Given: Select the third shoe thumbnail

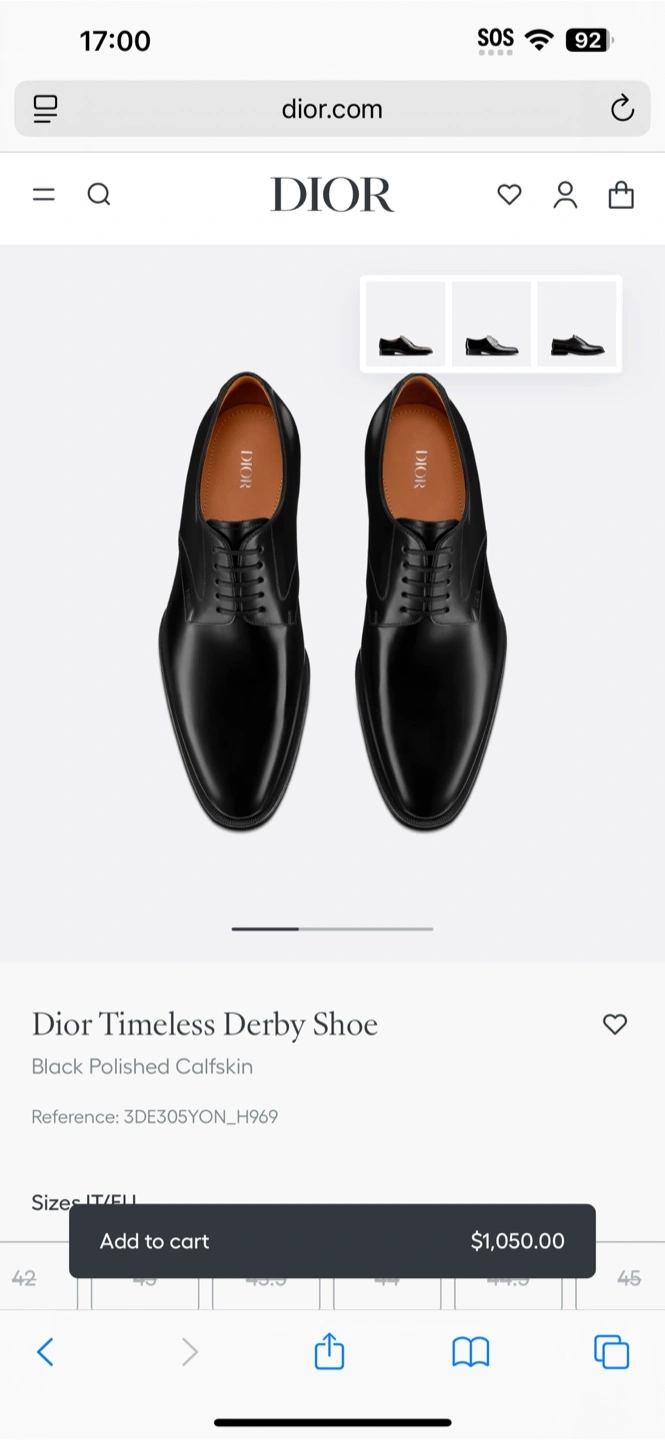Looking at the screenshot, I should tap(577, 324).
